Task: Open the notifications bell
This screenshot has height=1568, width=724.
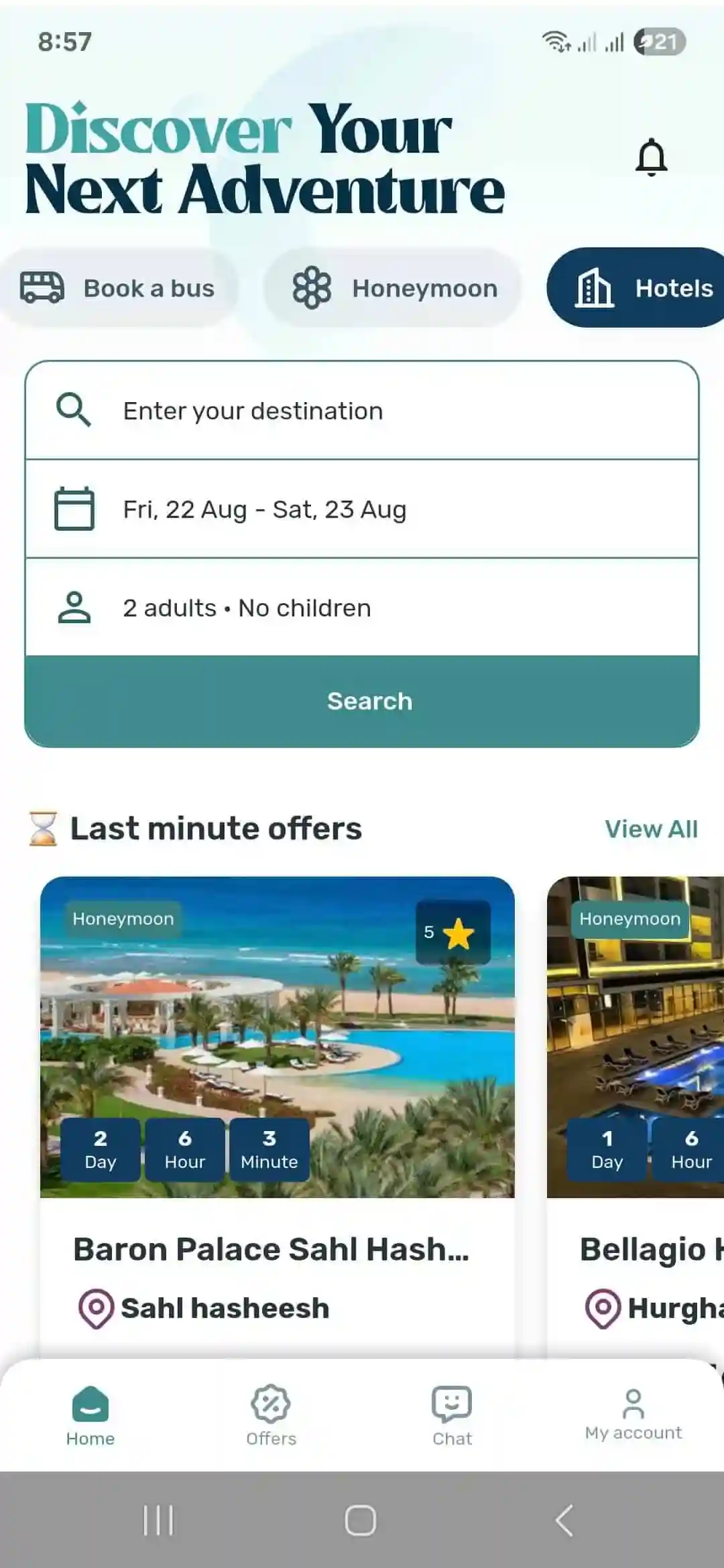Action: click(651, 157)
